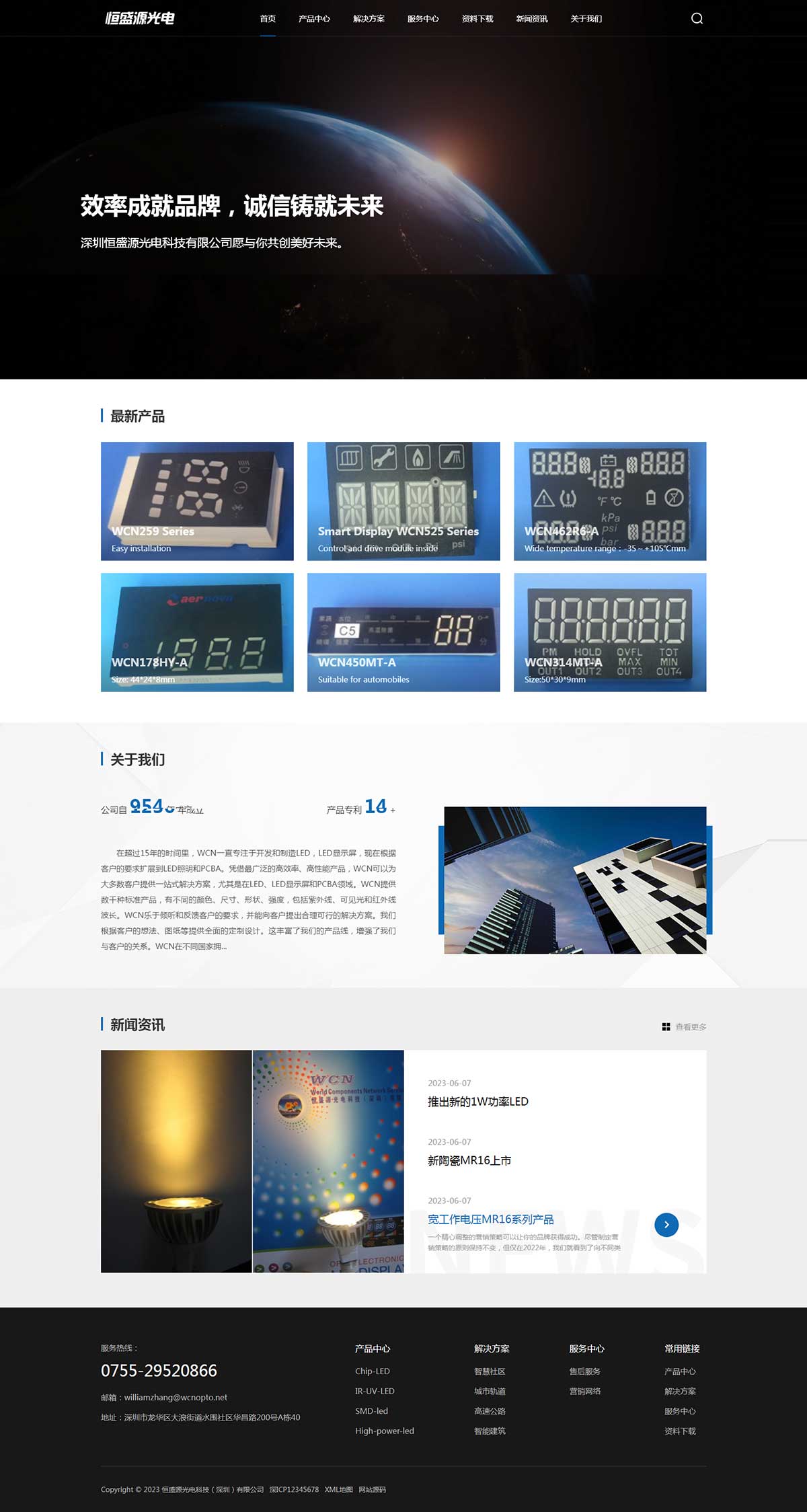This screenshot has height=1512, width=807.
Task: Tap the blue arrow button on news item
Action: pyautogui.click(x=666, y=1224)
